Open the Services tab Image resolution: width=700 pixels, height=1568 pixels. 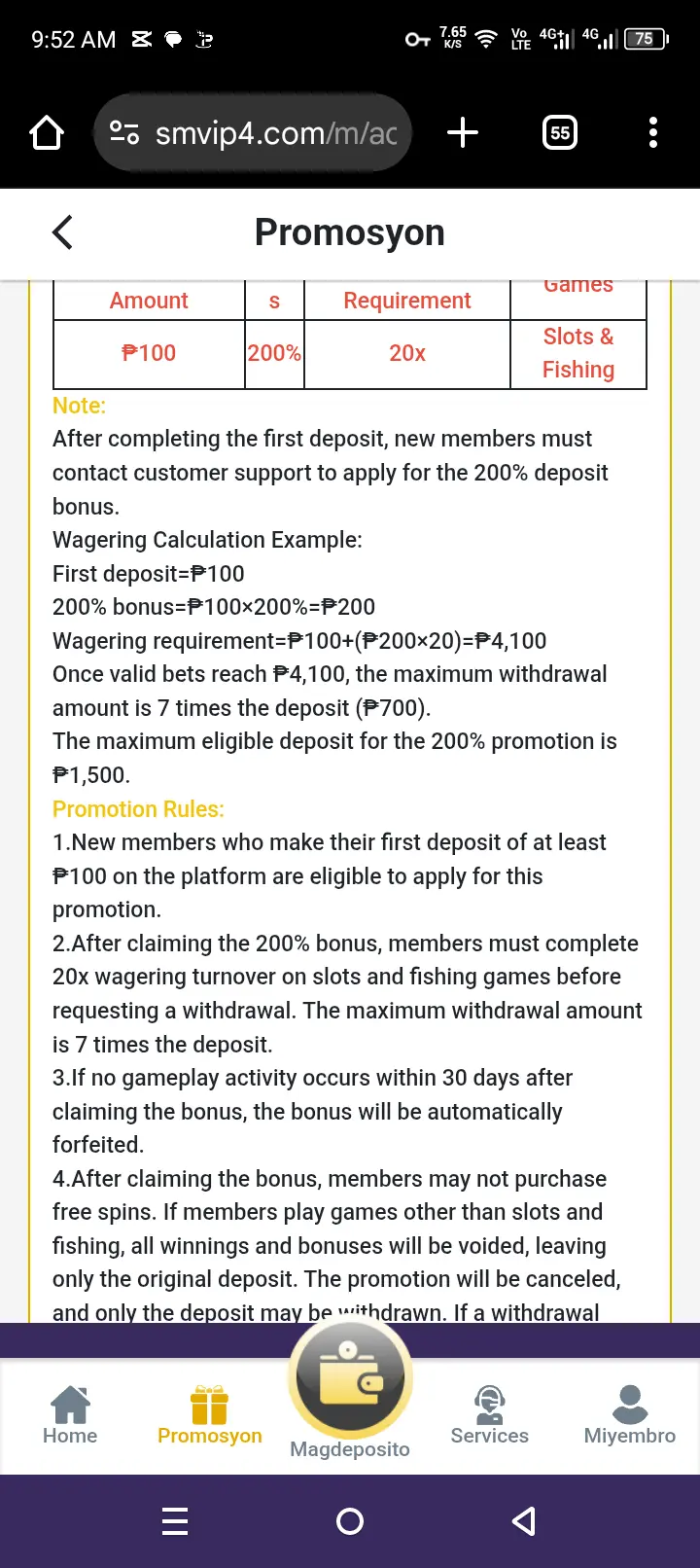point(490,1415)
